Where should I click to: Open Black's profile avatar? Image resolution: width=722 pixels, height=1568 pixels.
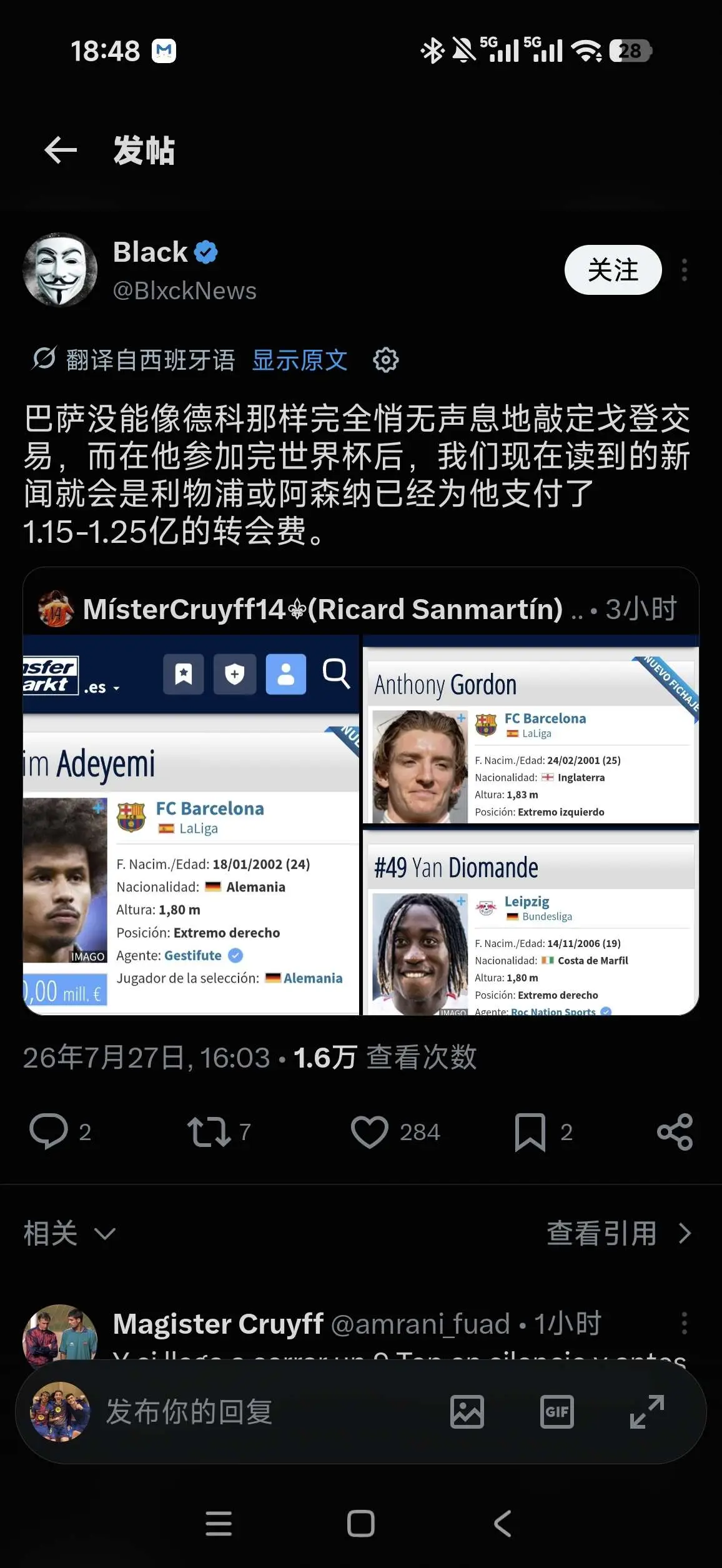point(60,270)
